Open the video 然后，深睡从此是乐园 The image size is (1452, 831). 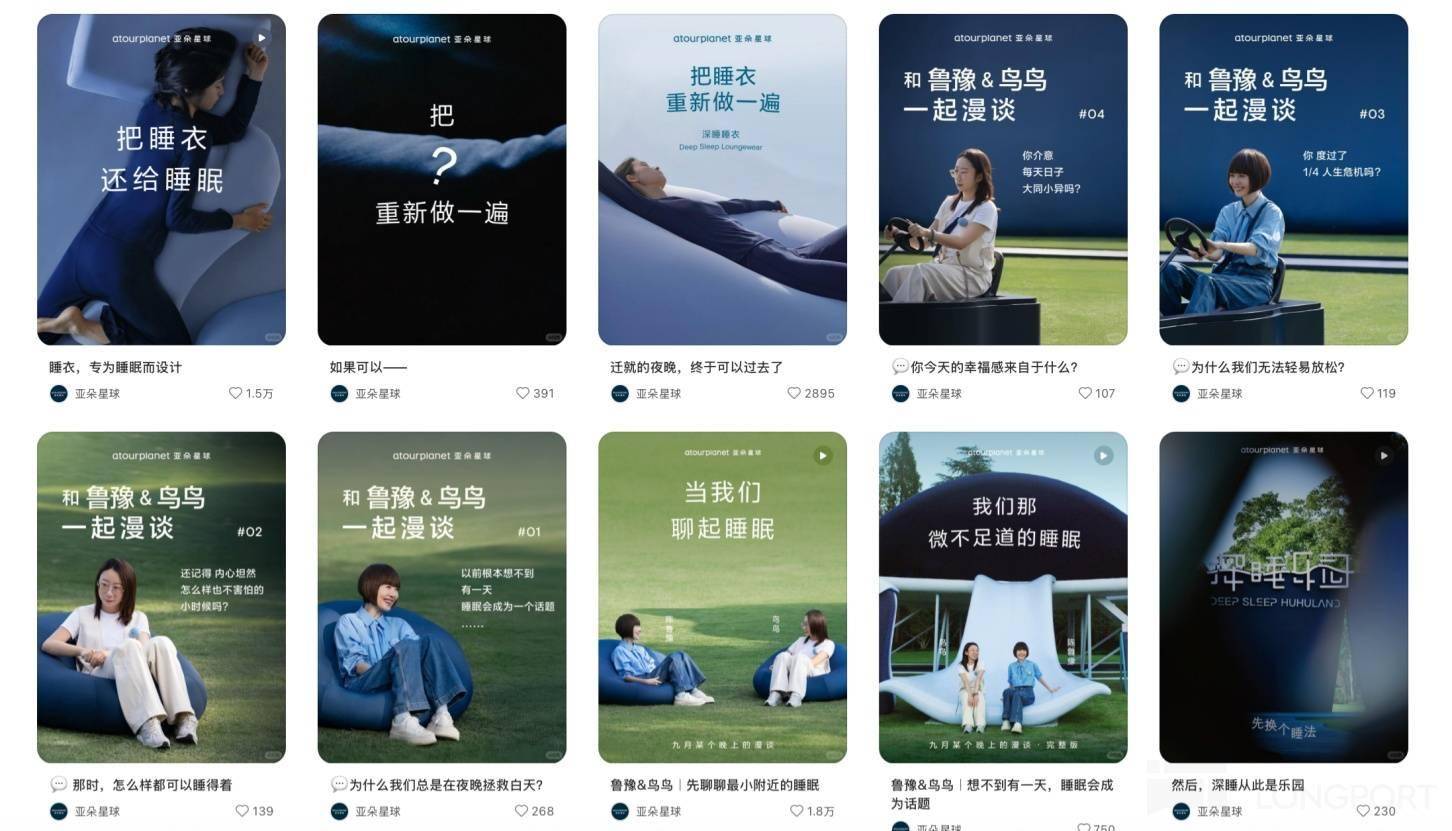pyautogui.click(x=1283, y=597)
